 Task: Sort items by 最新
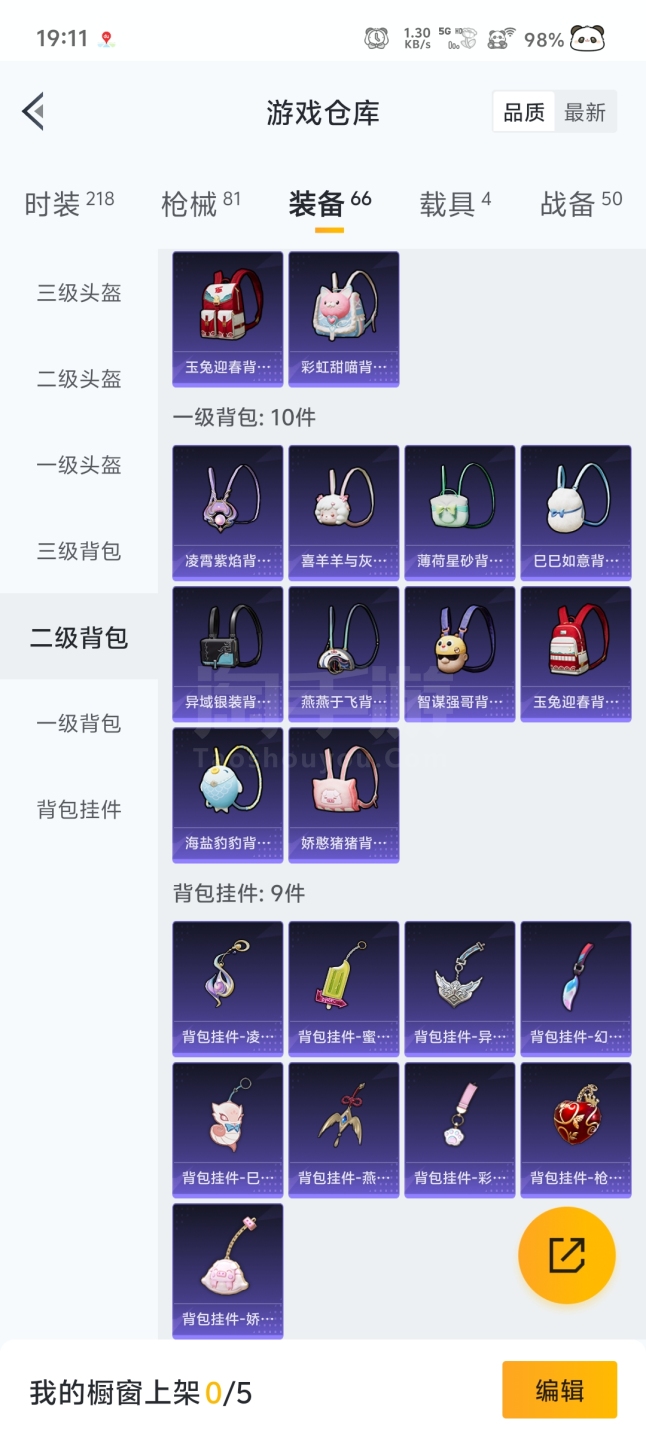[585, 112]
